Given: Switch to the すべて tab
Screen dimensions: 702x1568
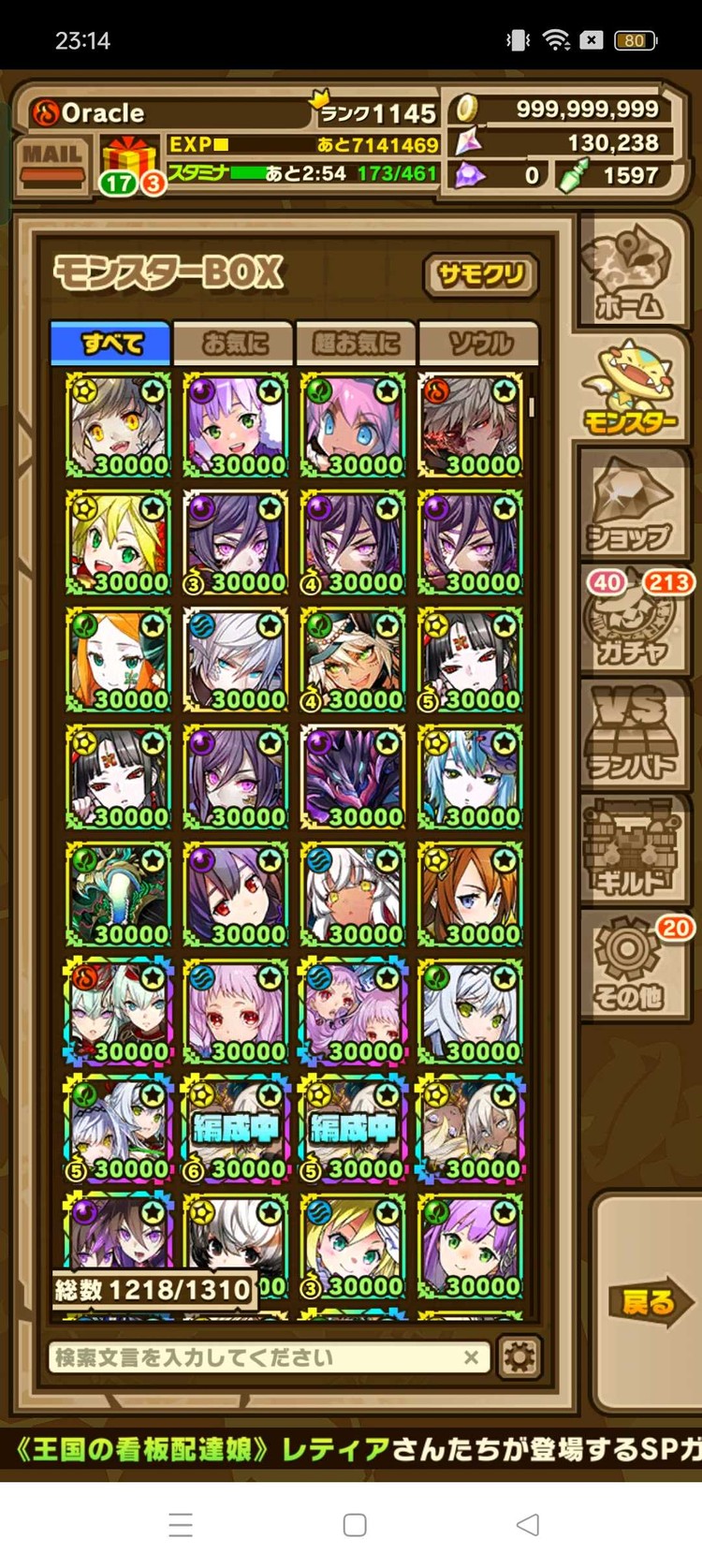Looking at the screenshot, I should tap(111, 344).
